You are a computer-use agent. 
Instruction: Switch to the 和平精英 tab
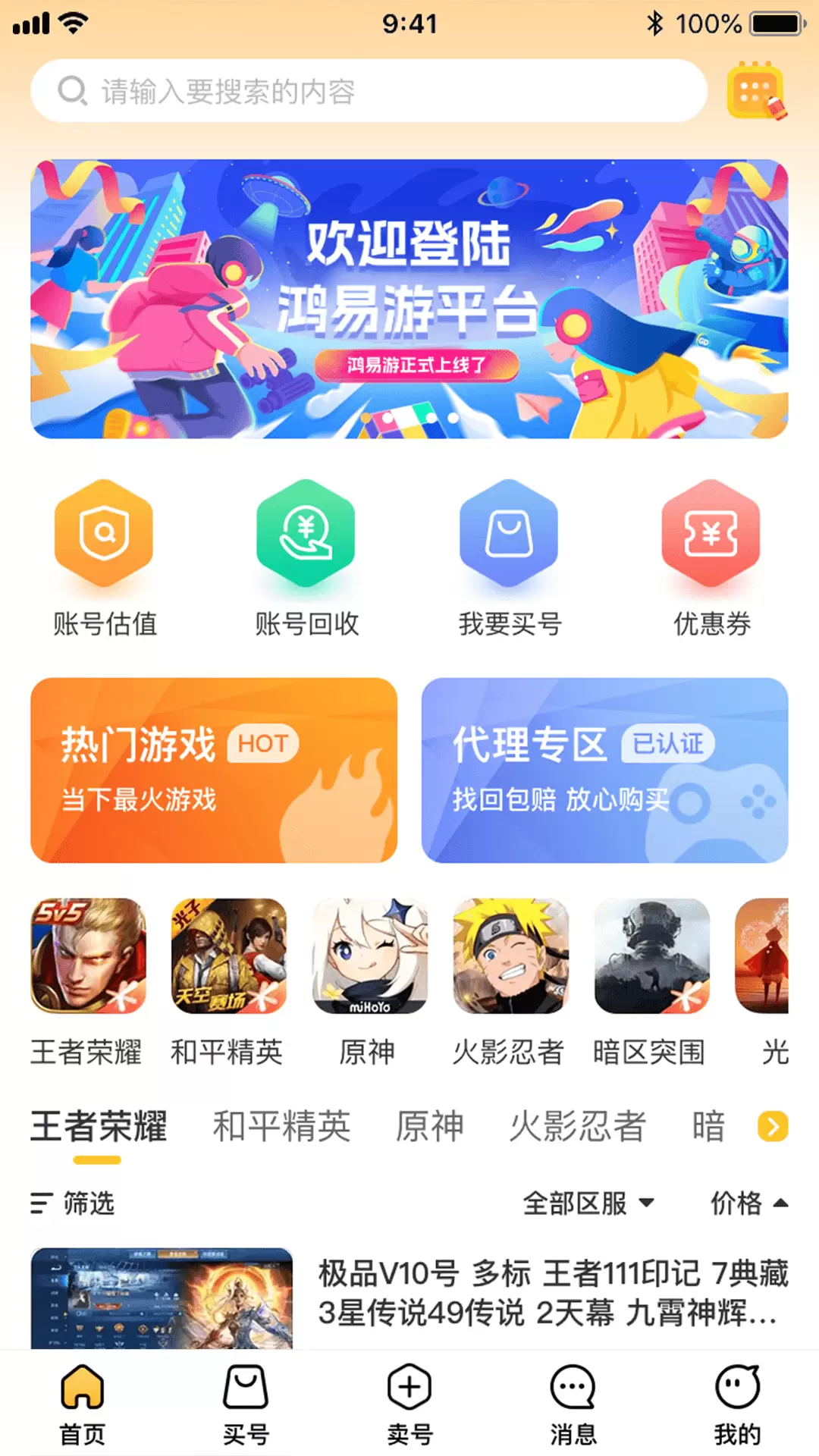pyautogui.click(x=281, y=1126)
